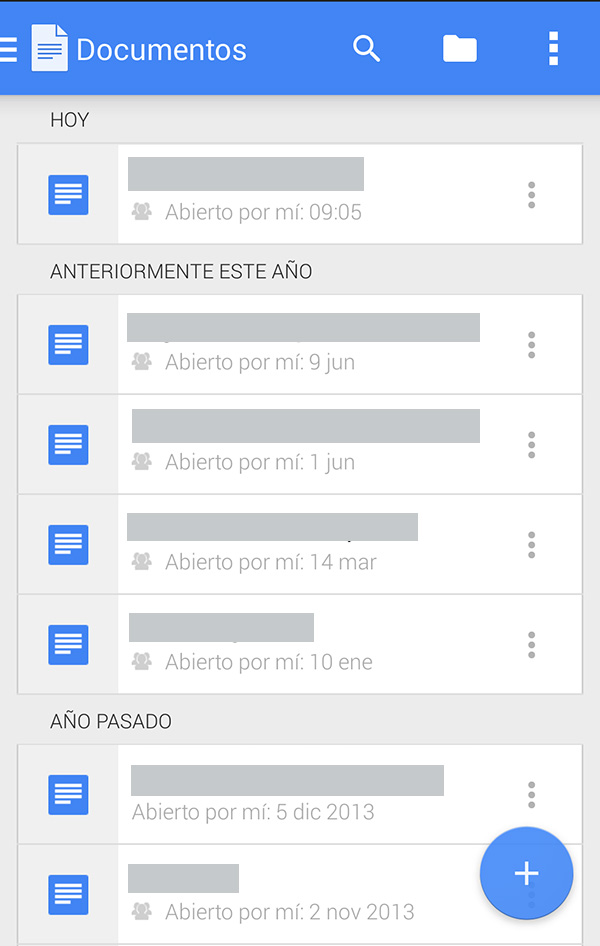
Task: Open the document opened on 10 ene
Action: (300, 644)
